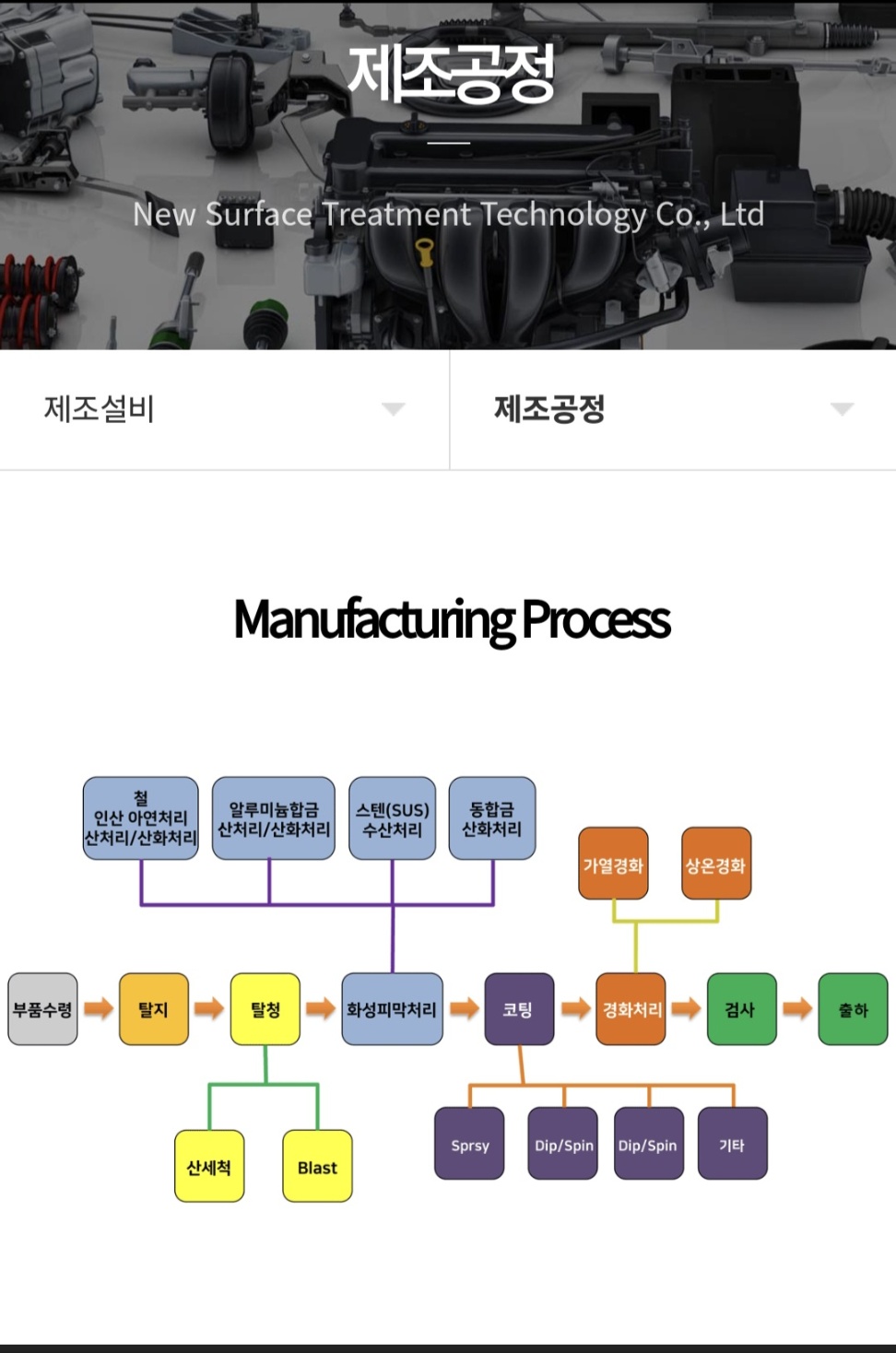The image size is (896, 1353).
Task: Select the 경화처리 stage box
Action: 631,1009
